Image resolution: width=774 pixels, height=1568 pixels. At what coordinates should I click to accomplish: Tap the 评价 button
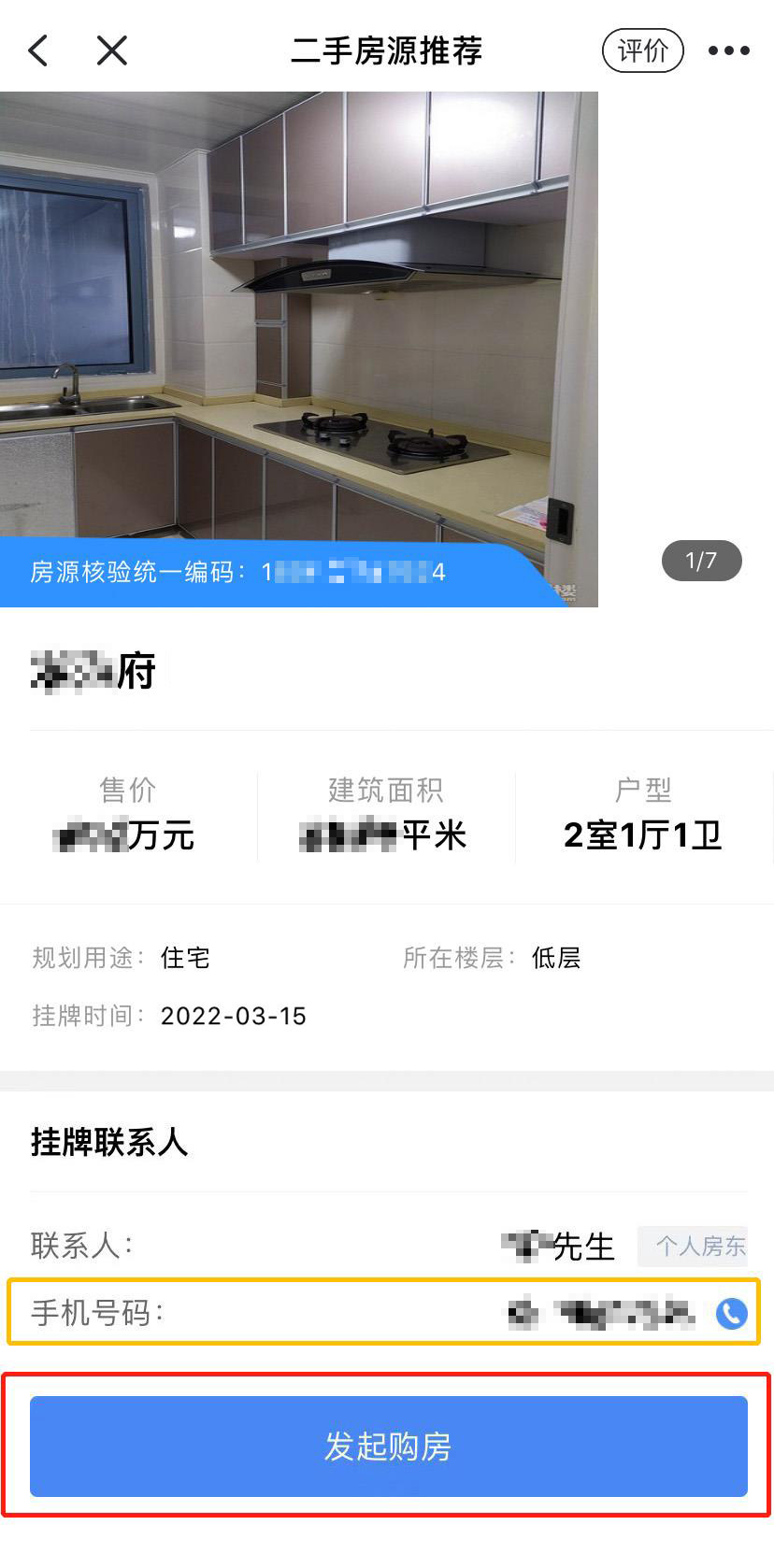click(643, 50)
